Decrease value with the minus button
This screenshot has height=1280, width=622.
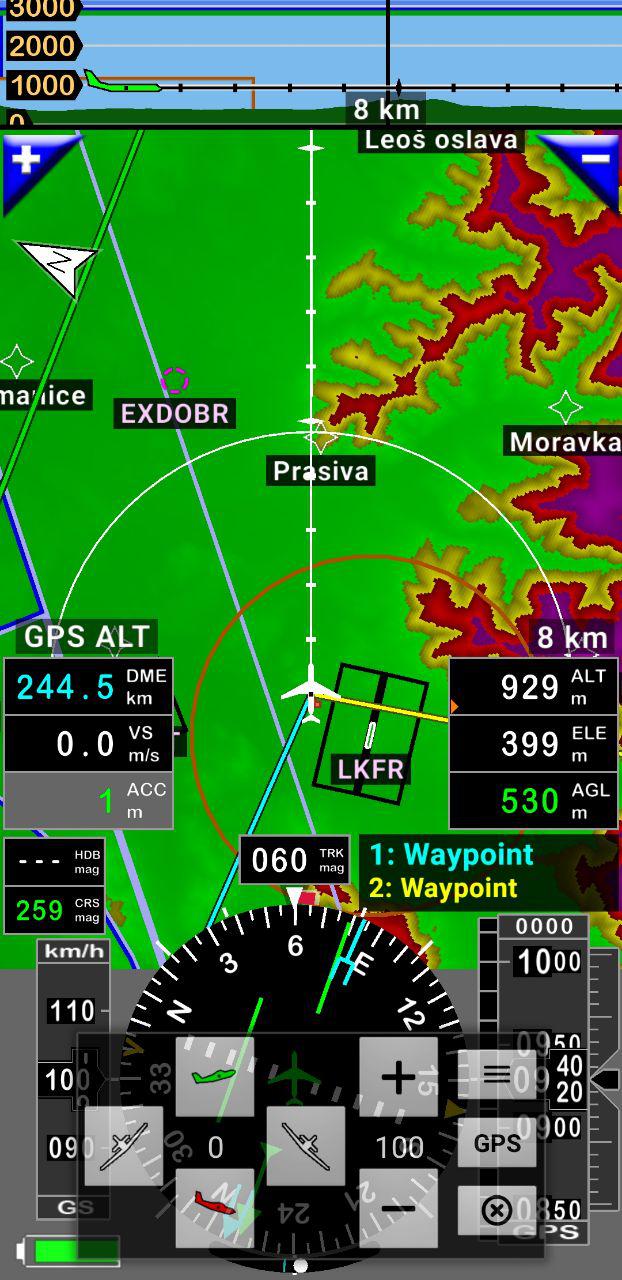(x=398, y=1208)
